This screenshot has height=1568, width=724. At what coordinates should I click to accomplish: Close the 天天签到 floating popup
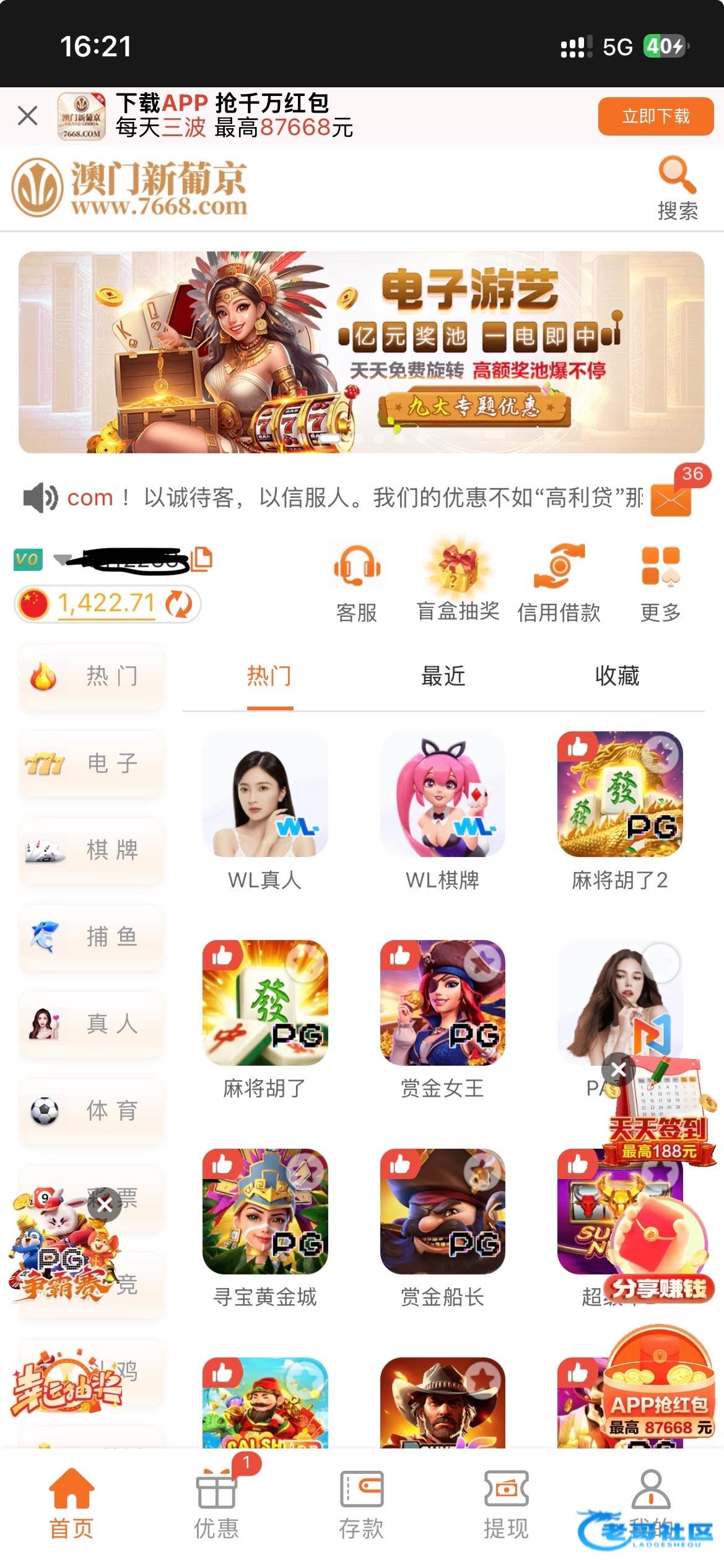[x=618, y=1069]
